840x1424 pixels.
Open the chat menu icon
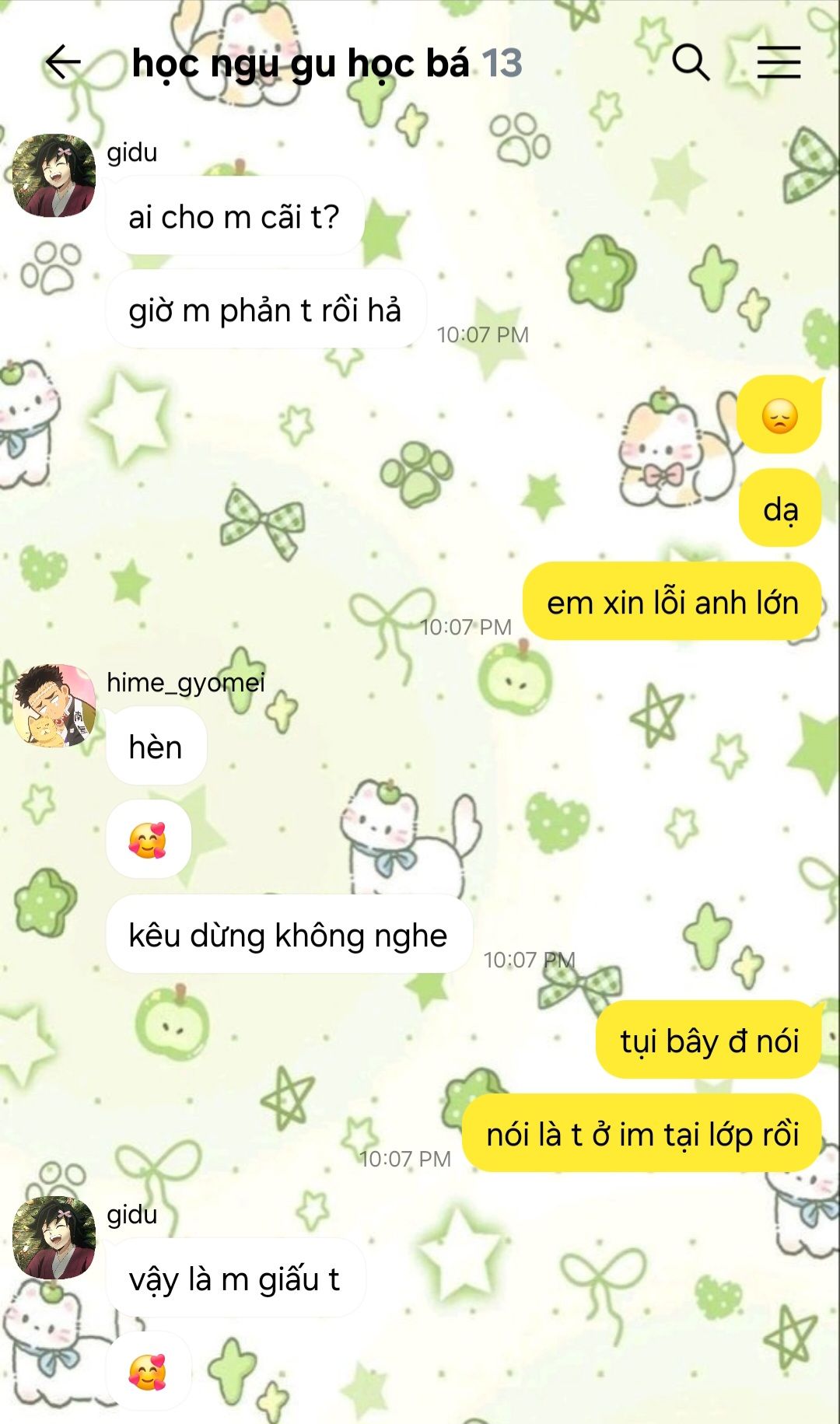click(779, 62)
